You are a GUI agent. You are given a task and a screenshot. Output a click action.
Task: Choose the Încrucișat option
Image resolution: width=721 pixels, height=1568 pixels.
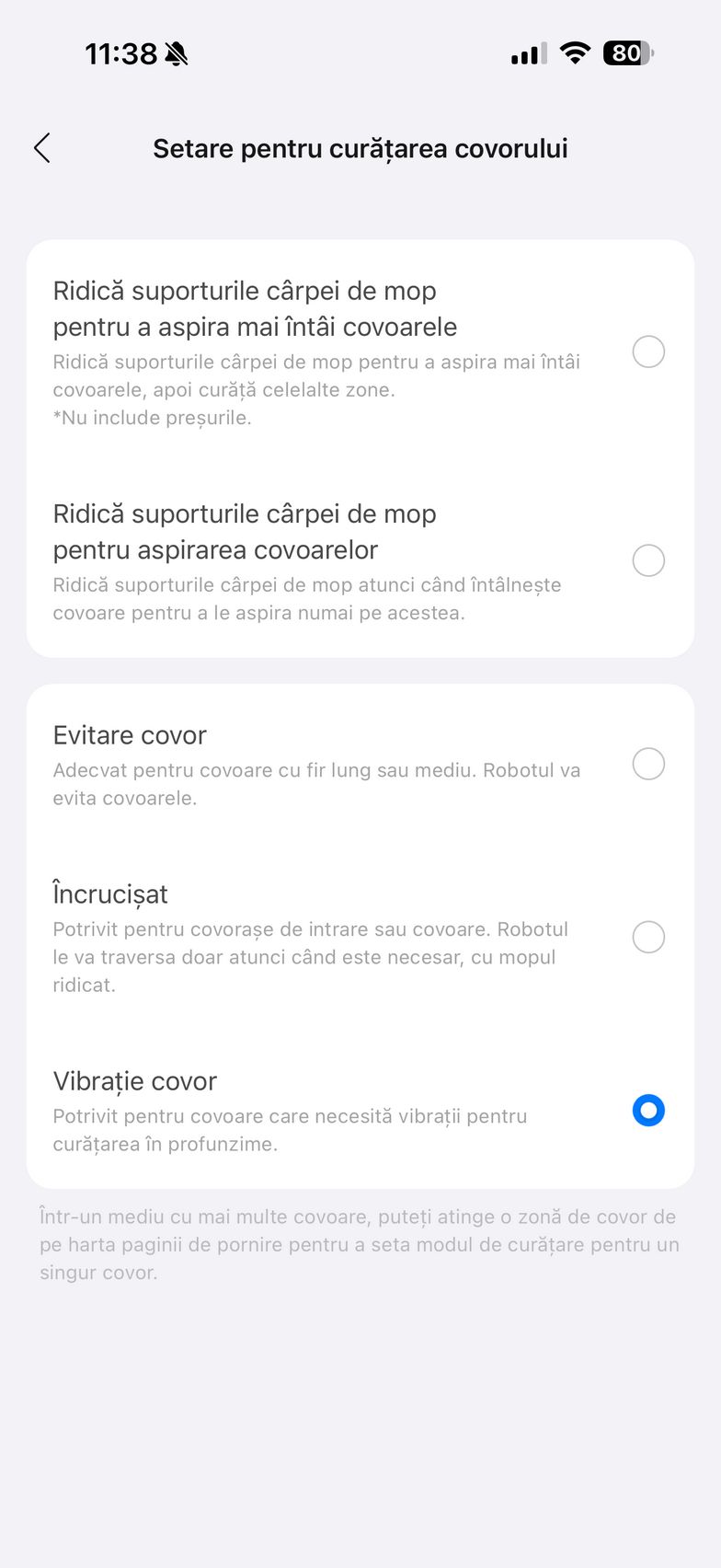[x=648, y=937]
